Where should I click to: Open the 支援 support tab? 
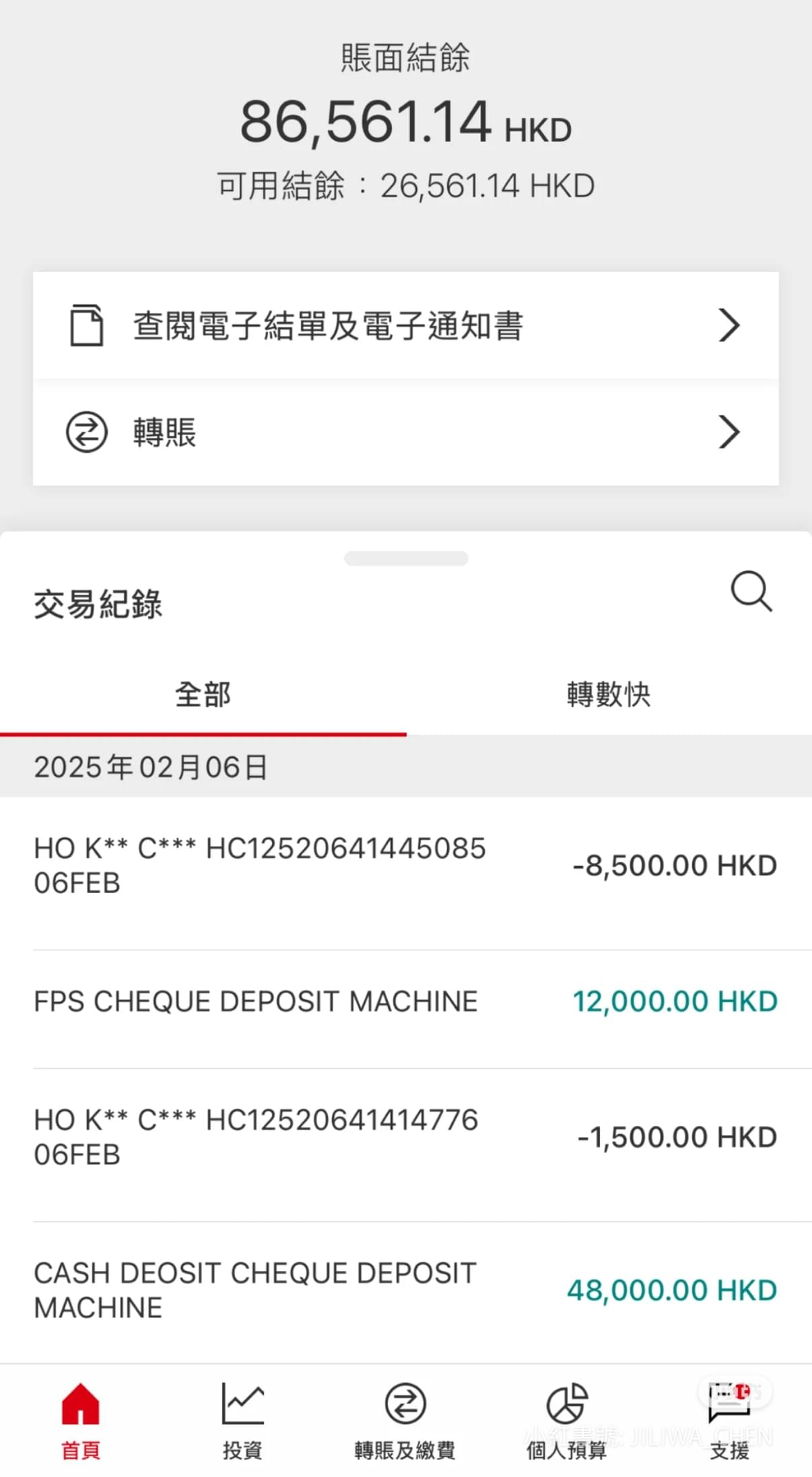click(x=730, y=1420)
